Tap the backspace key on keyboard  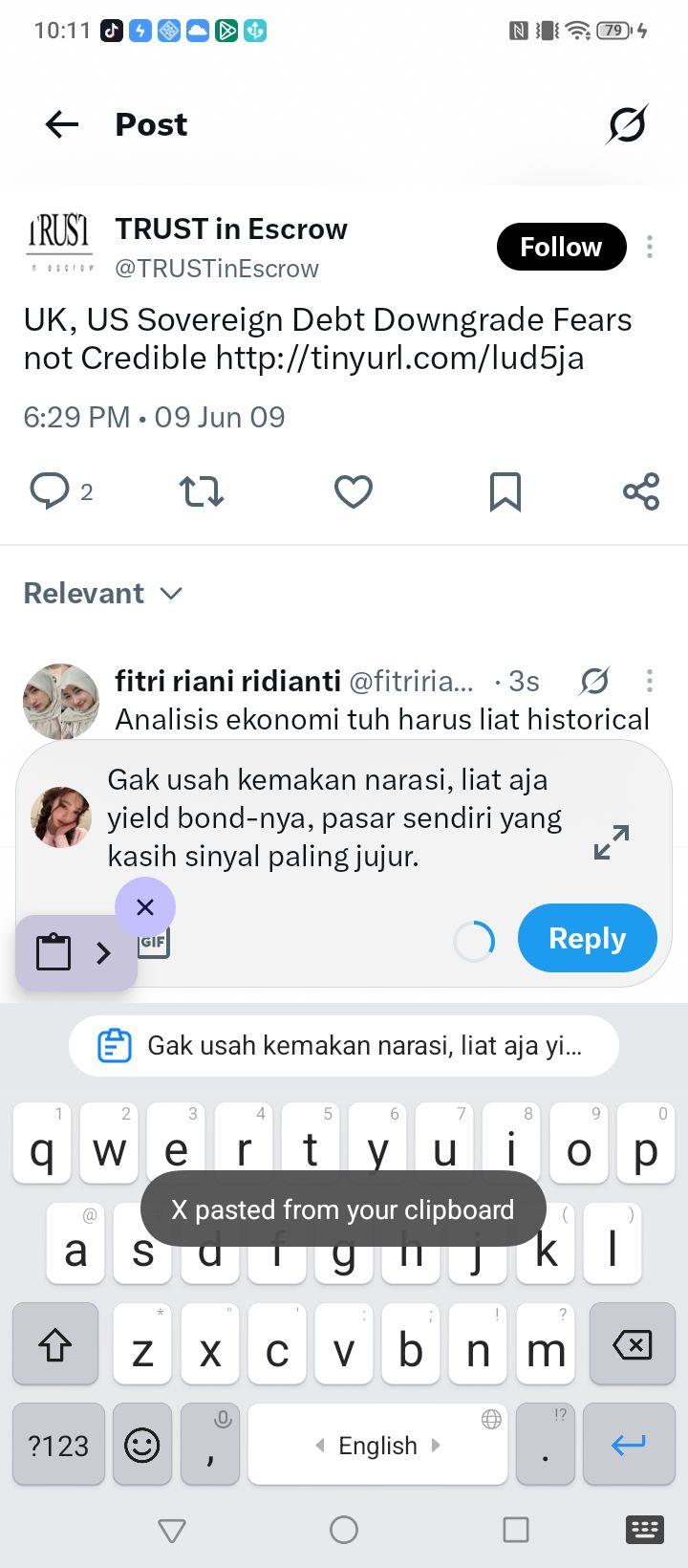pos(633,1344)
